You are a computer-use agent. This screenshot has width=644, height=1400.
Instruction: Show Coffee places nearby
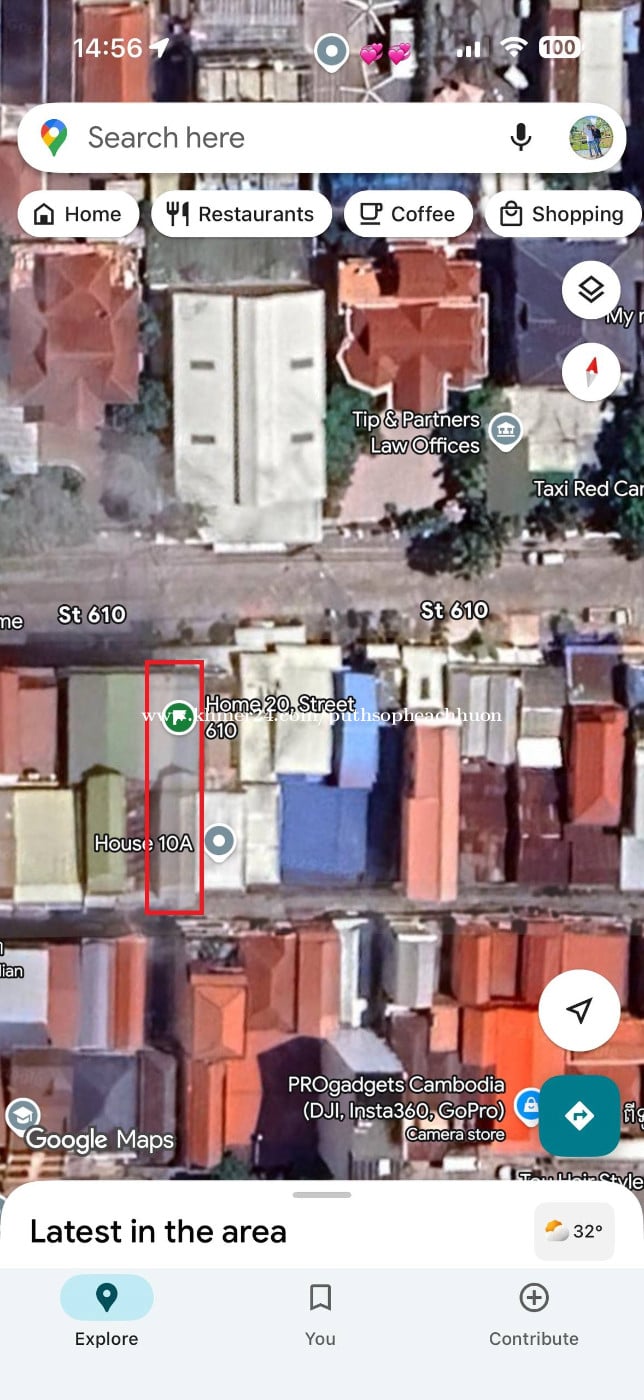pyautogui.click(x=408, y=214)
